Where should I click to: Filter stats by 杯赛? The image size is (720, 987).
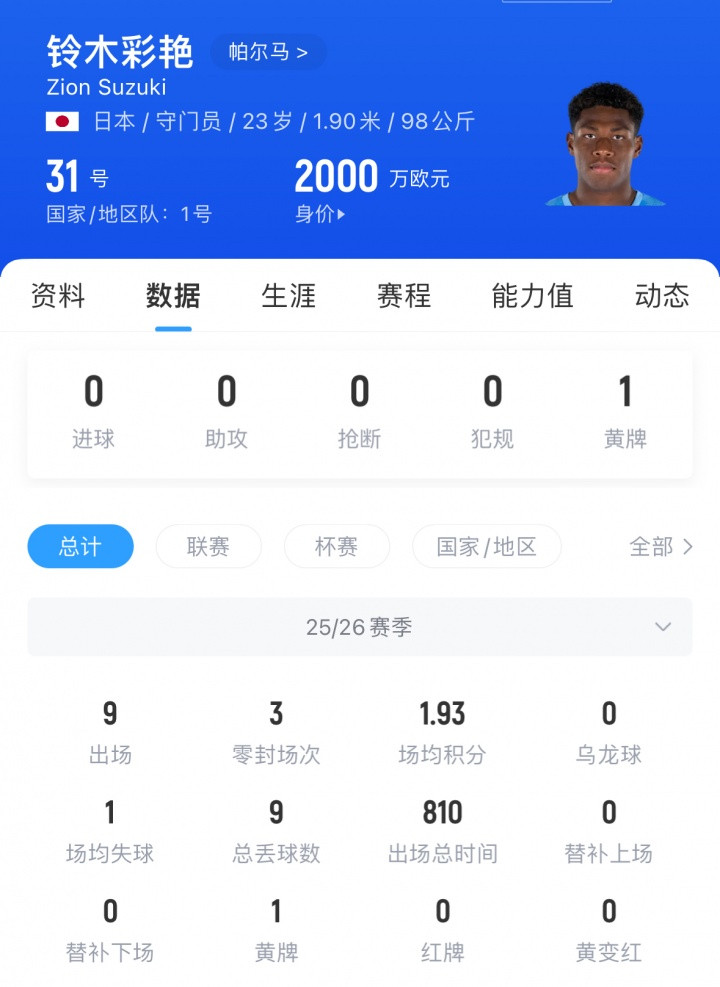(x=336, y=547)
